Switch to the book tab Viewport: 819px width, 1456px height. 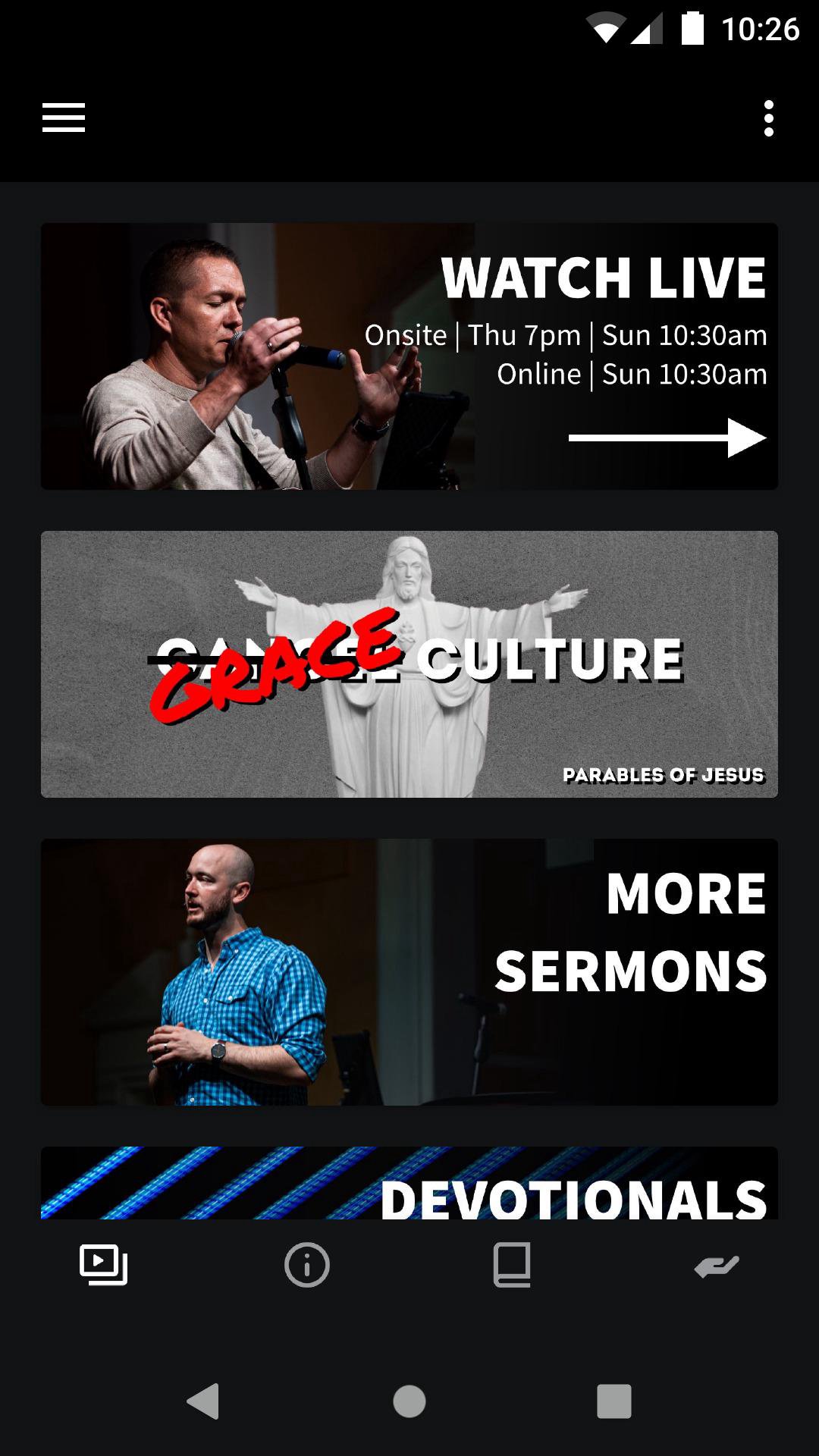click(512, 1265)
